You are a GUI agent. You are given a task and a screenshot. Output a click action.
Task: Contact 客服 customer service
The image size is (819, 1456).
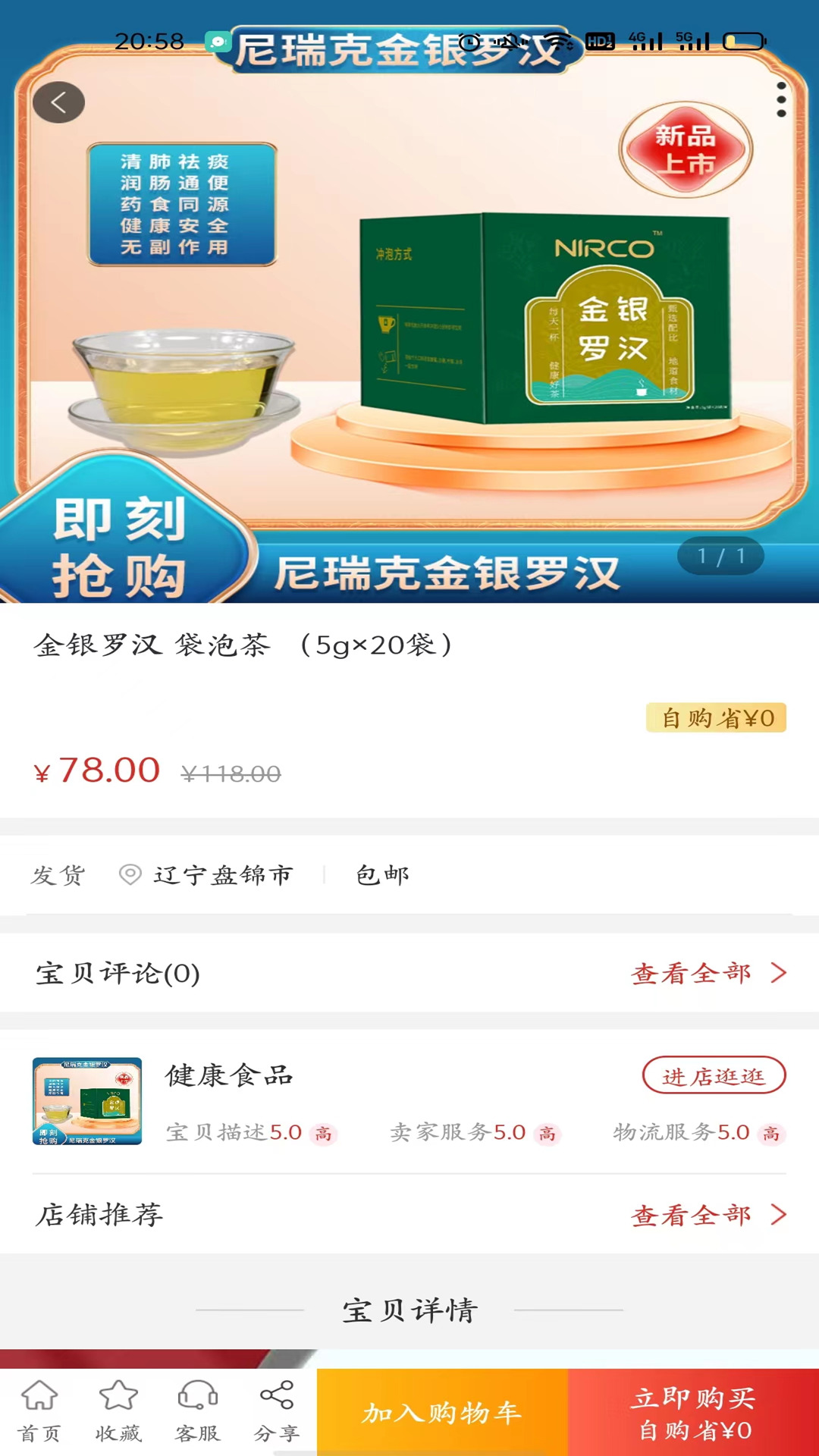(197, 1412)
